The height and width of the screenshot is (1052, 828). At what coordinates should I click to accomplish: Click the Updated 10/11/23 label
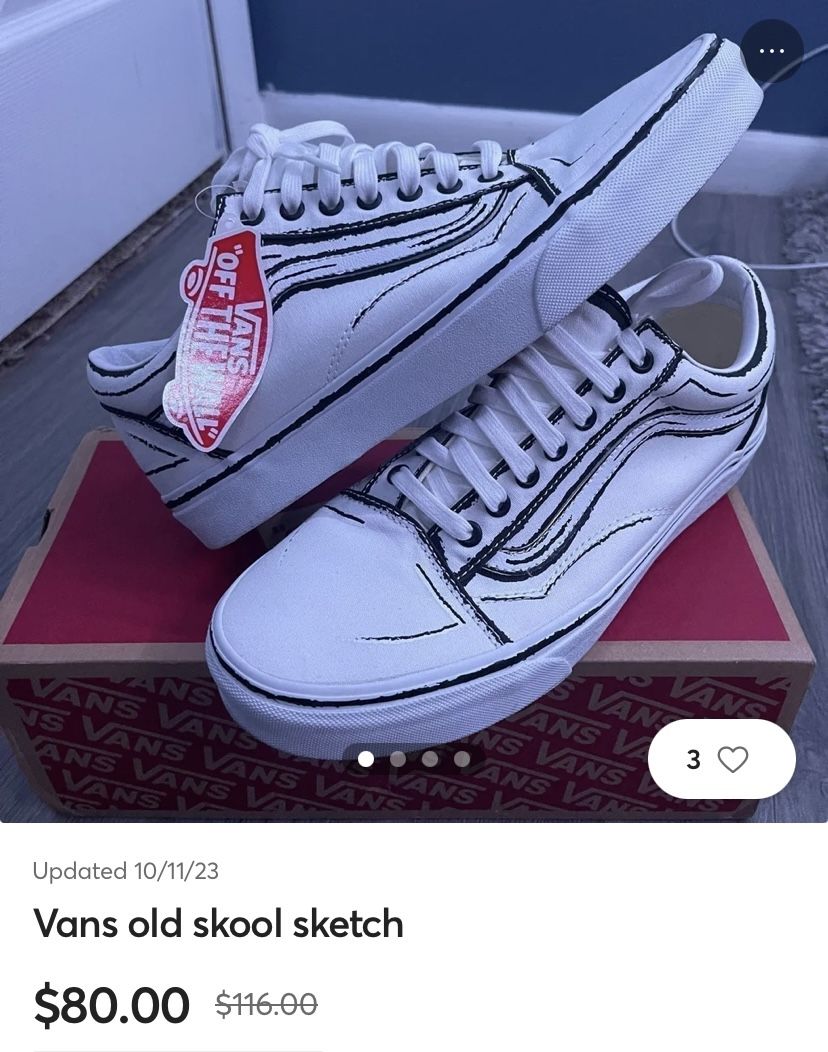(x=127, y=872)
